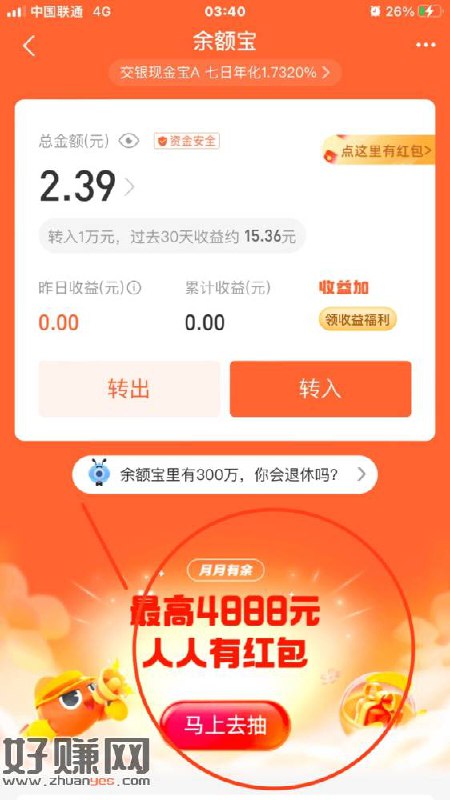Tap 转出 to transfer out

click(129, 389)
